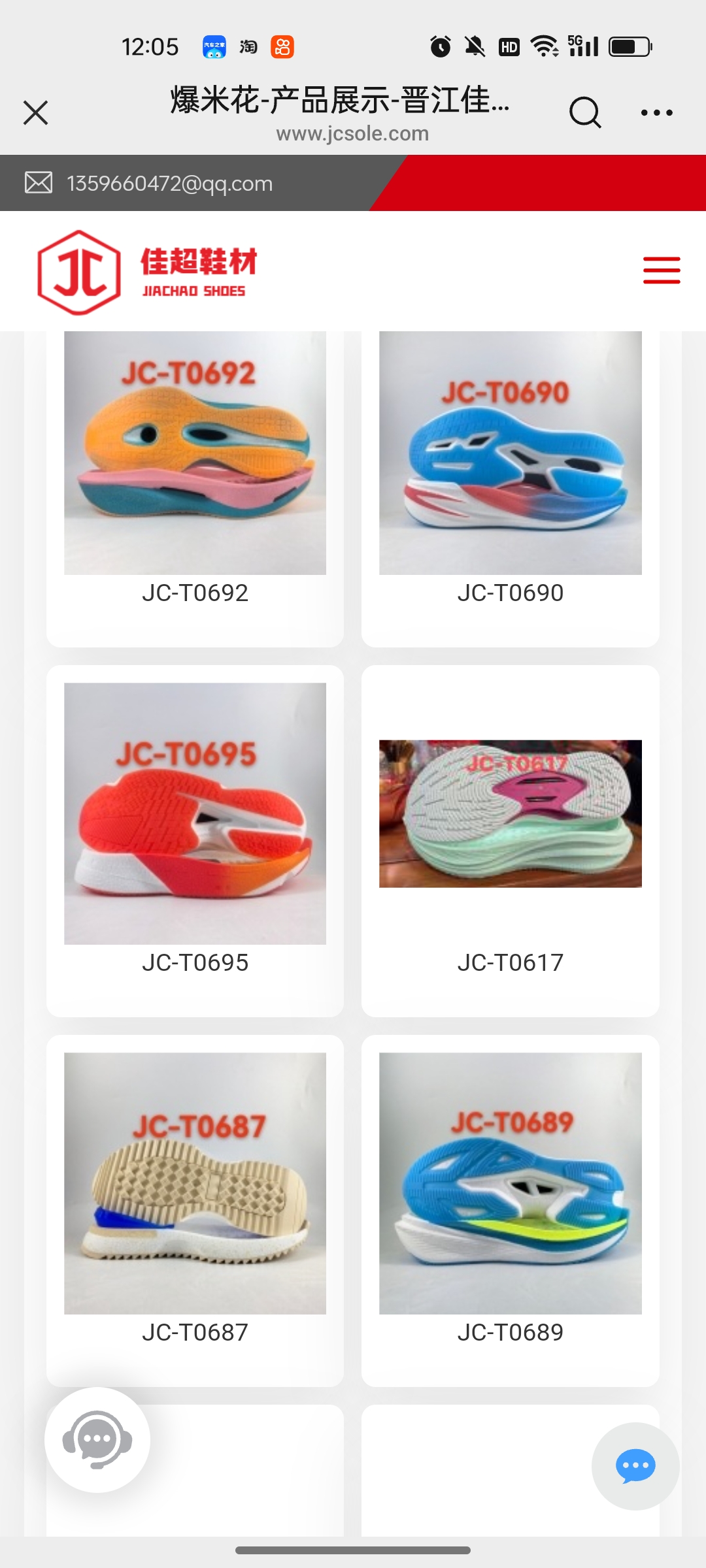Tap the 1359660472@qq.com email link
The image size is (706, 1568).
coord(169,184)
